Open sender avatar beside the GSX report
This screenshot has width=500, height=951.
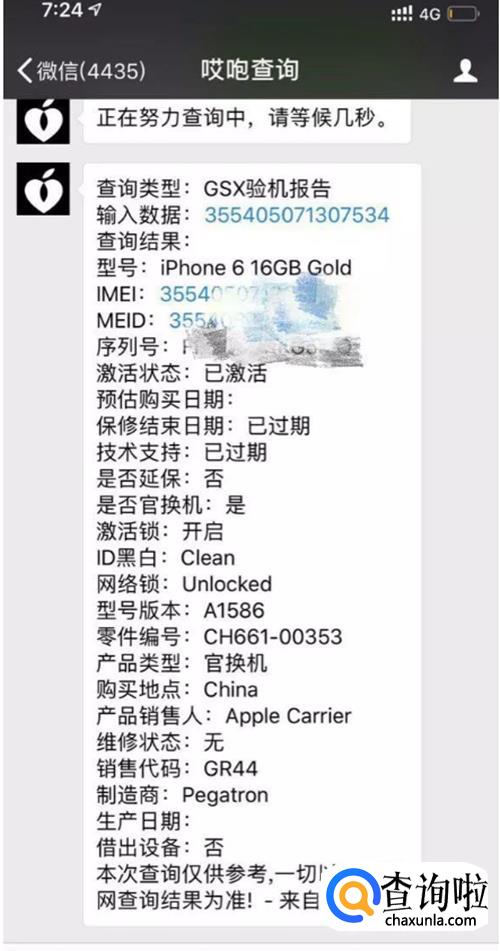tap(43, 189)
